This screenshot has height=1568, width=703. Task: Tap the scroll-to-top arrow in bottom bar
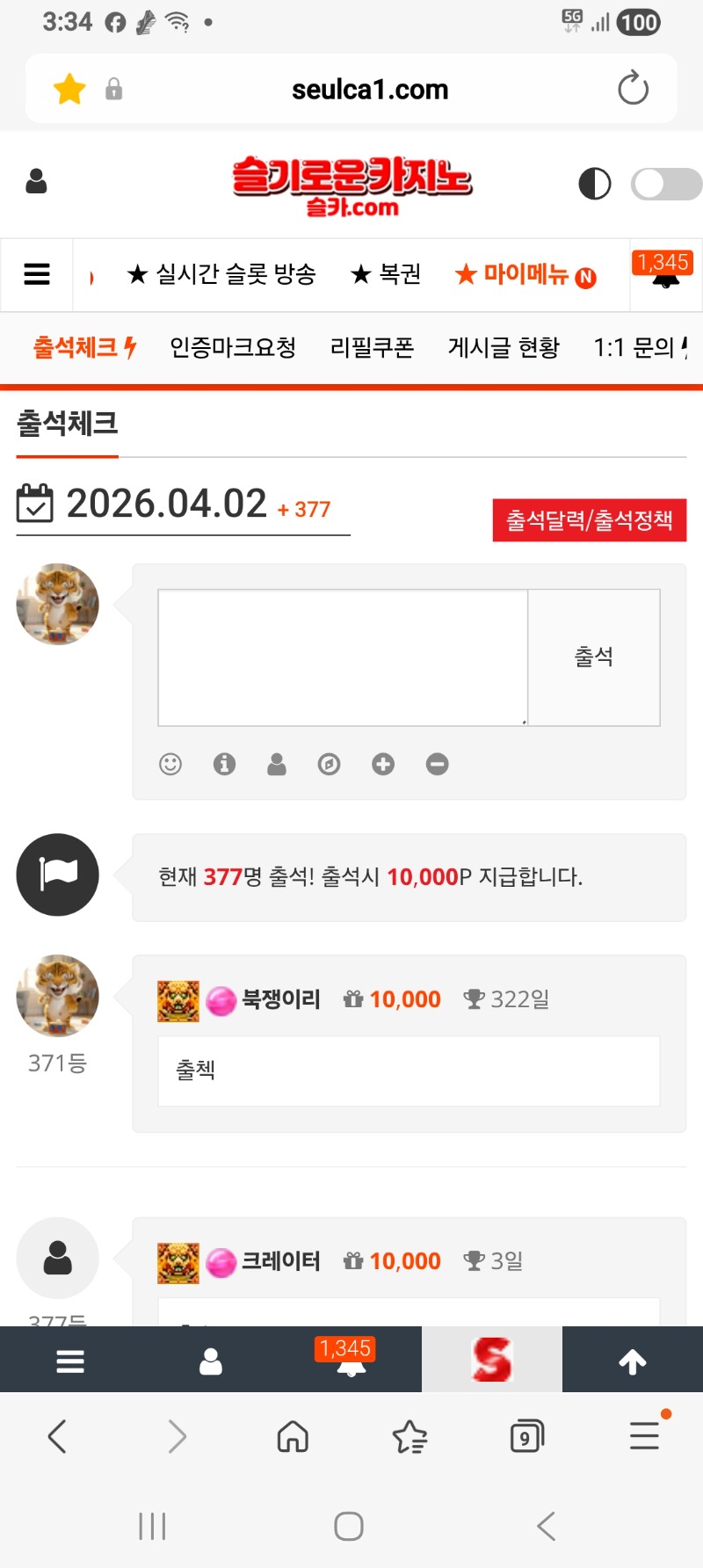pos(632,1361)
